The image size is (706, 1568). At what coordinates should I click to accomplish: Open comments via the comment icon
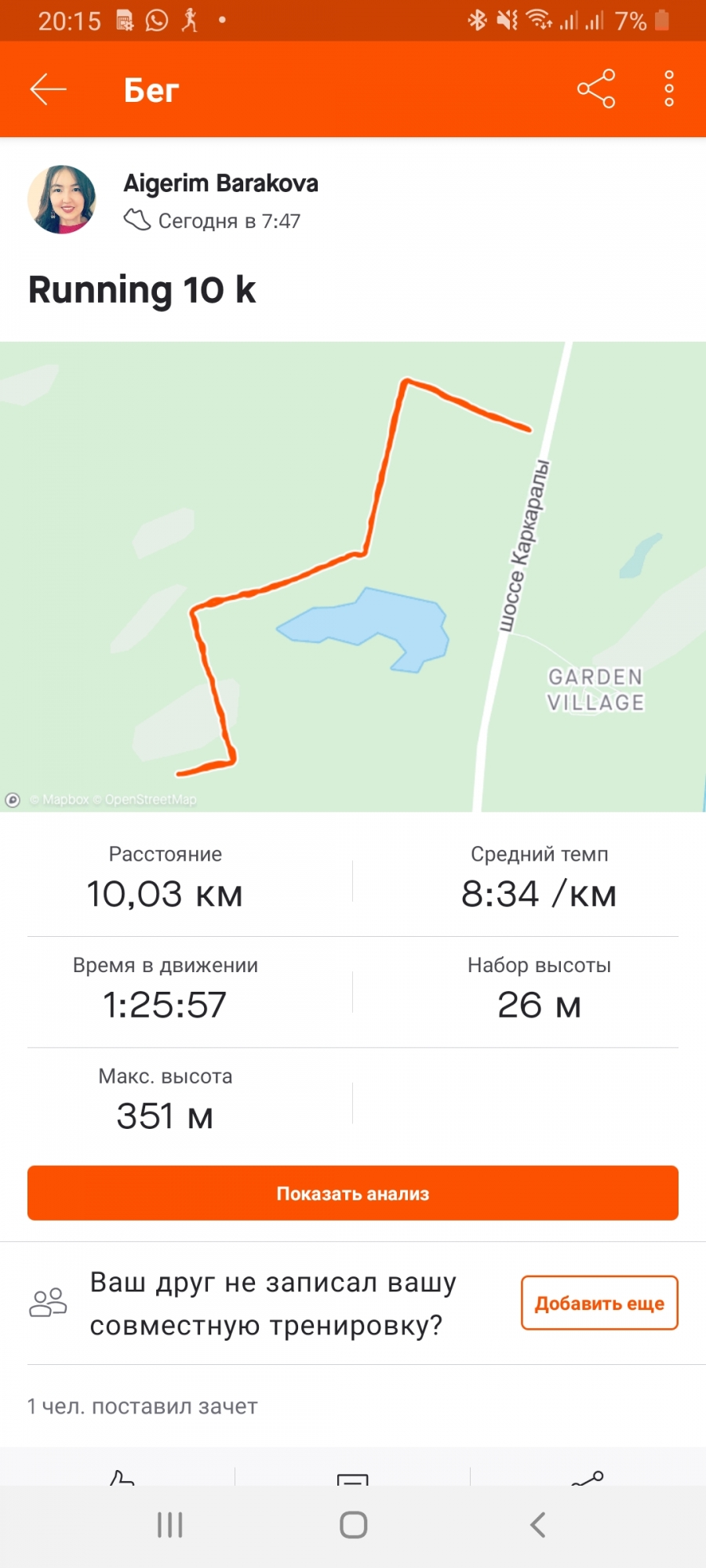tap(352, 1479)
